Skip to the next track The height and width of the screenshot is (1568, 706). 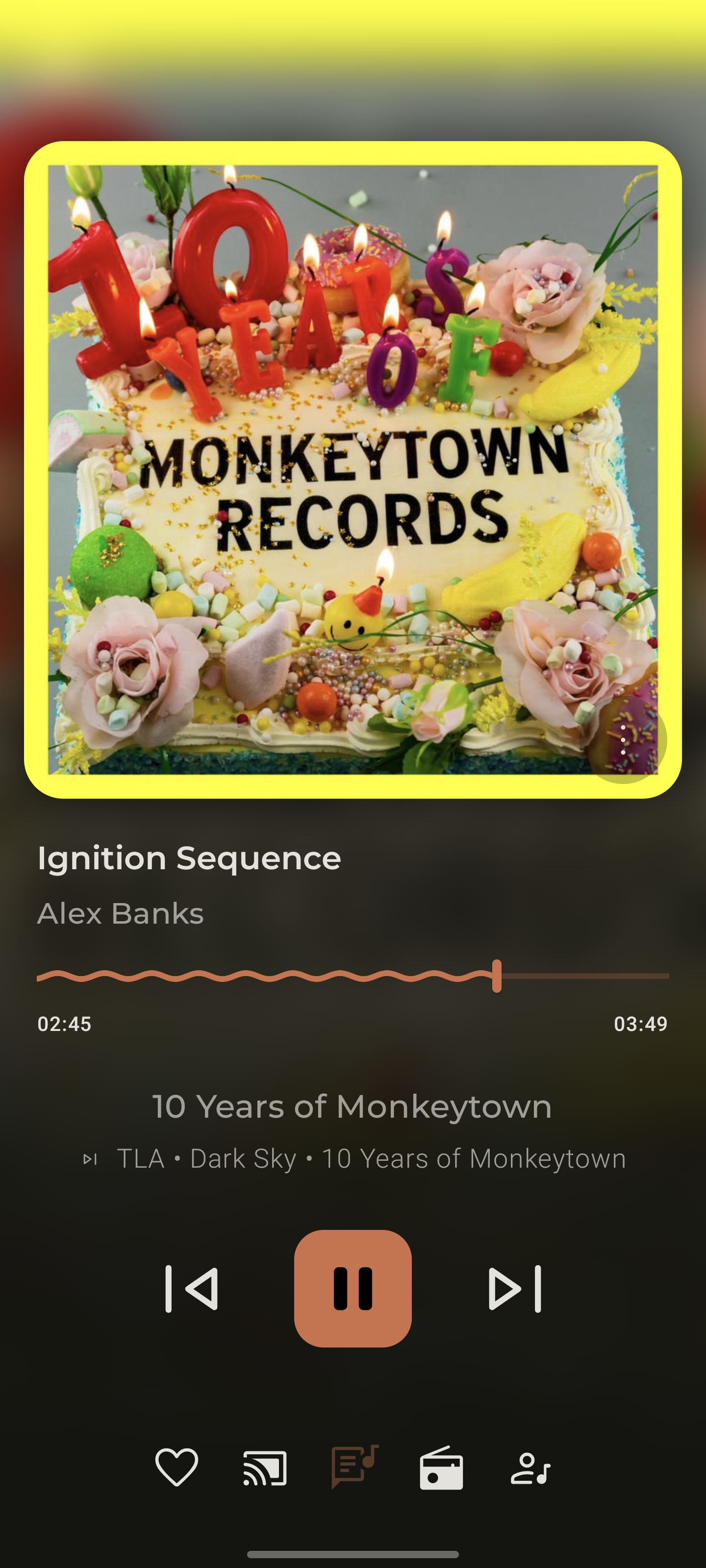tap(515, 1289)
